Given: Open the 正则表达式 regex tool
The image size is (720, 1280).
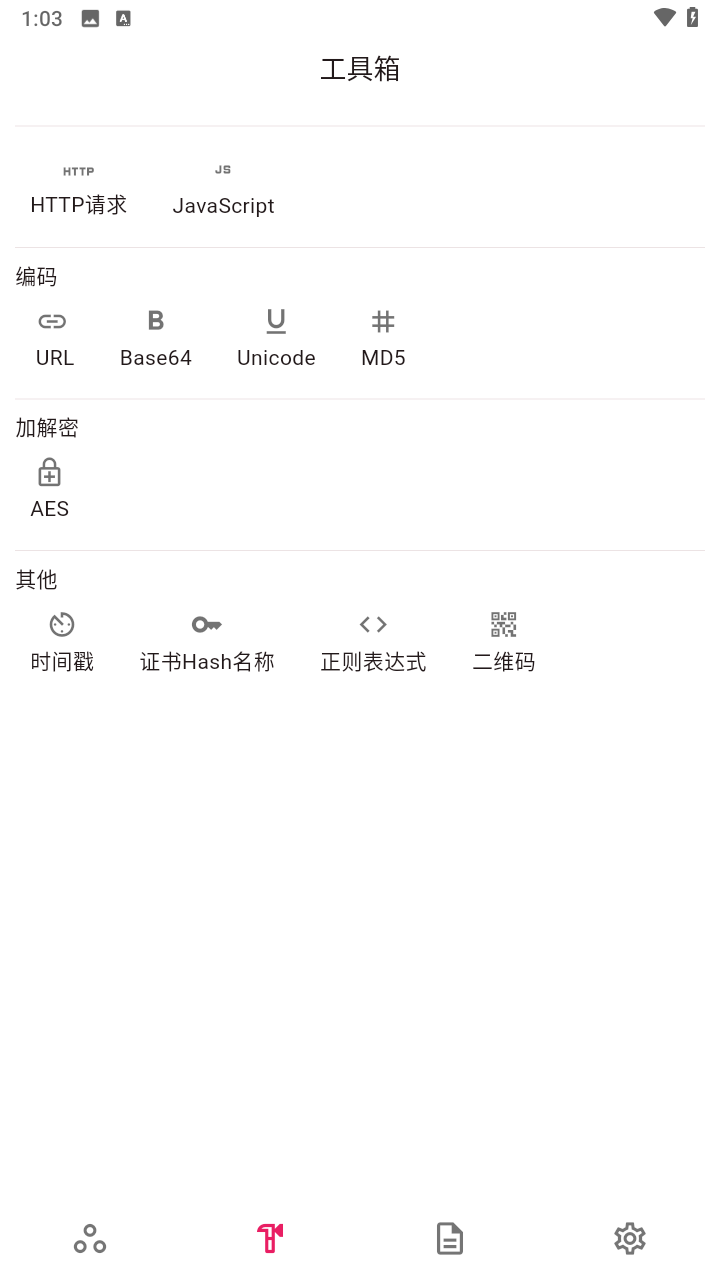Looking at the screenshot, I should tap(373, 642).
